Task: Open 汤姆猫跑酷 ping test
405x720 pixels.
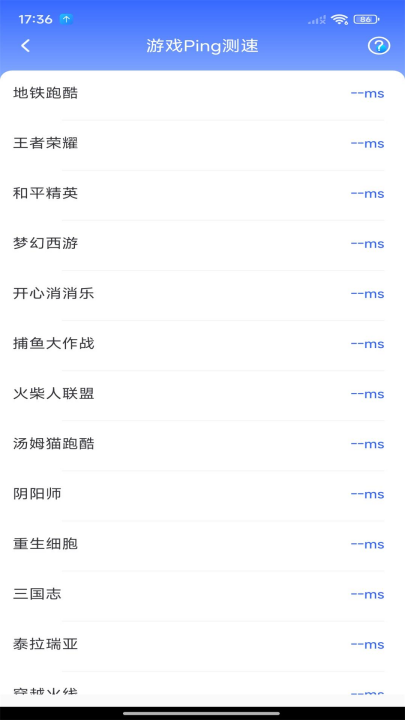Action: tap(202, 444)
